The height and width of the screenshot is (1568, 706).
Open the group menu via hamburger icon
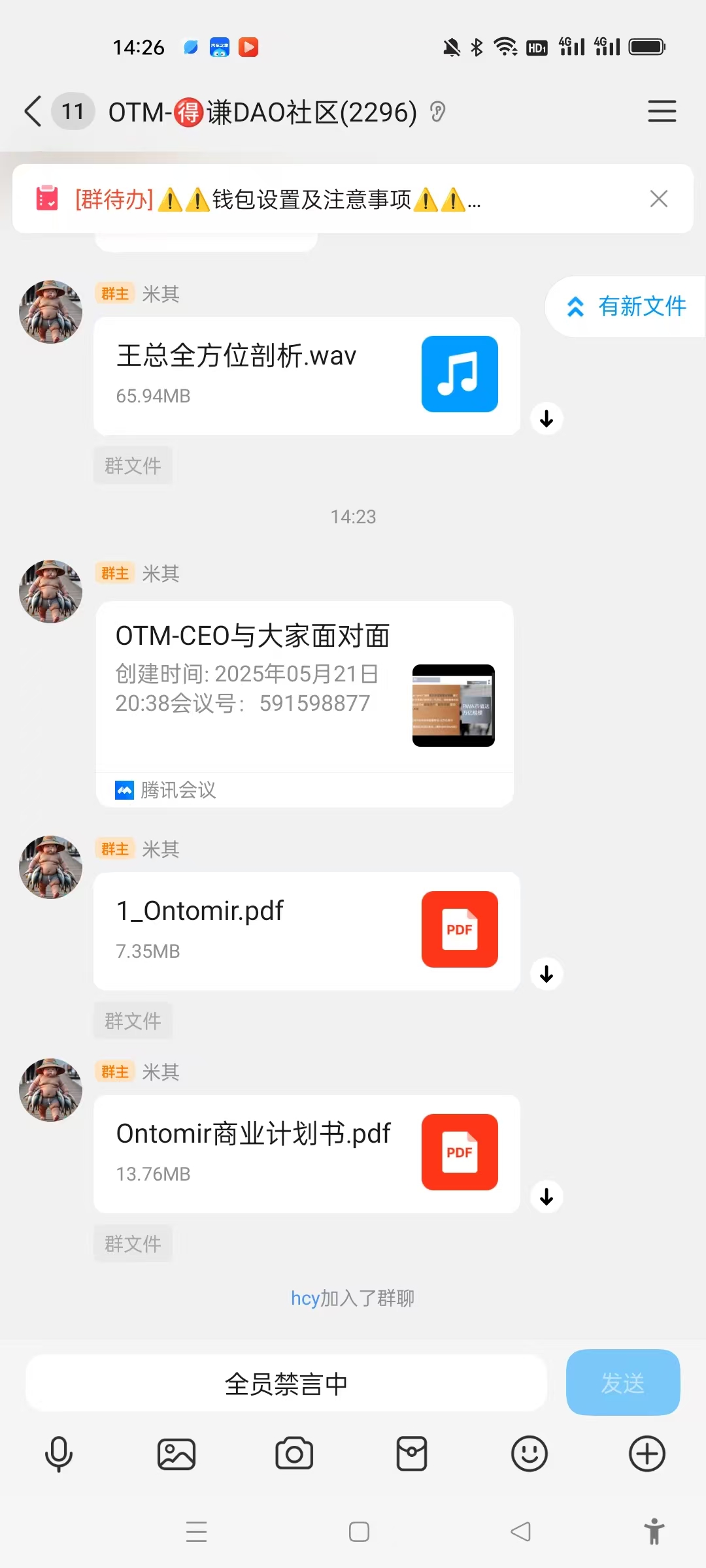point(662,111)
